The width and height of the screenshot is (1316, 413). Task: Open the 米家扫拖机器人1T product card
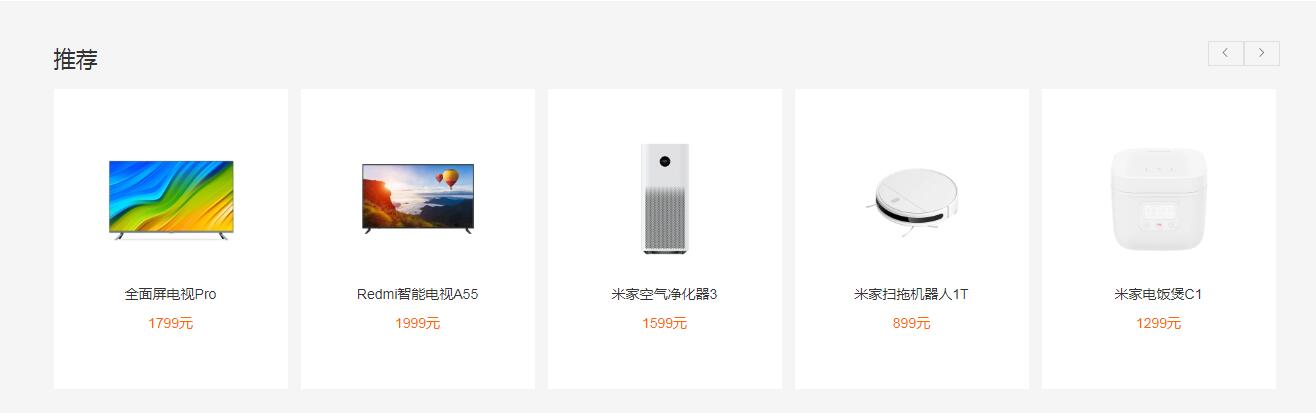(x=912, y=238)
